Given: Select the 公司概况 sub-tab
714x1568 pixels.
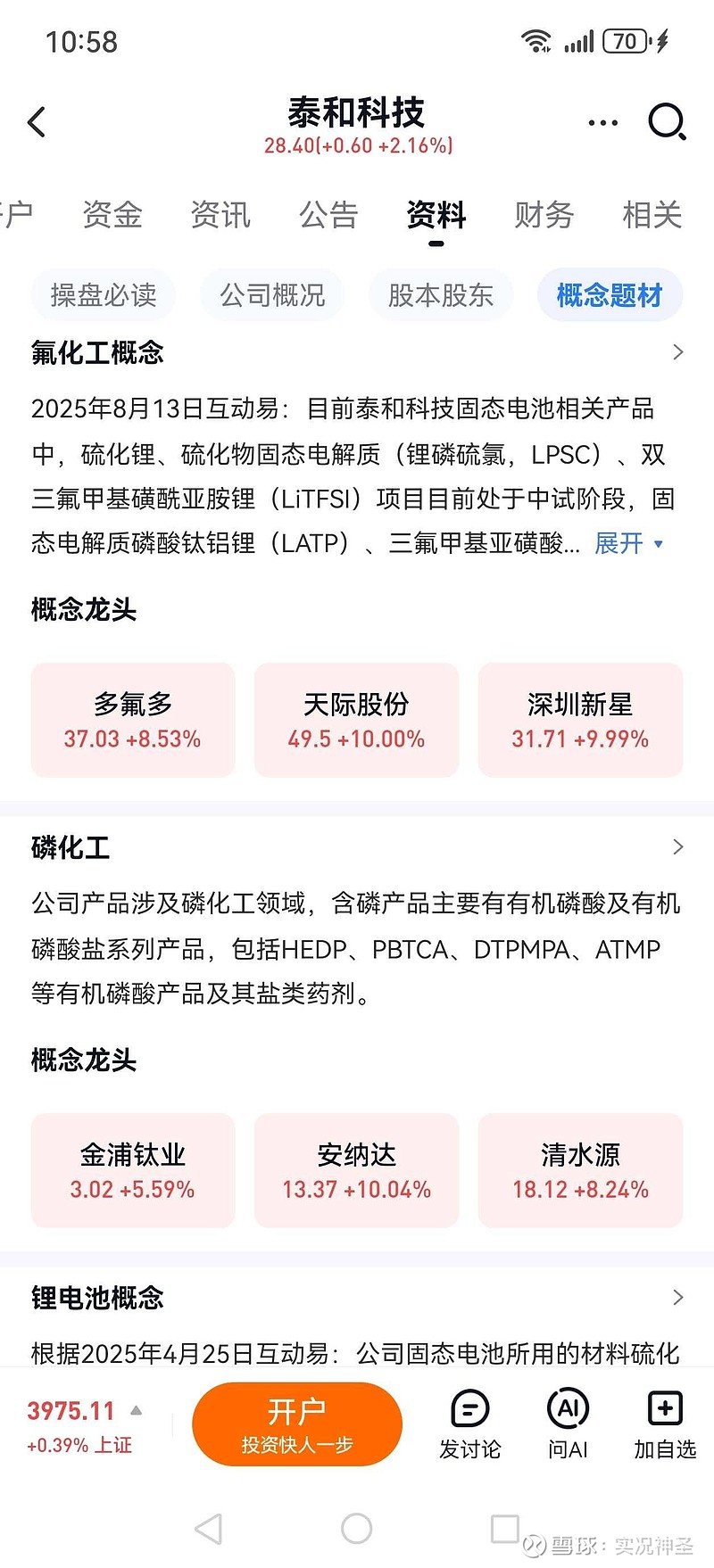Looking at the screenshot, I should pos(272,295).
